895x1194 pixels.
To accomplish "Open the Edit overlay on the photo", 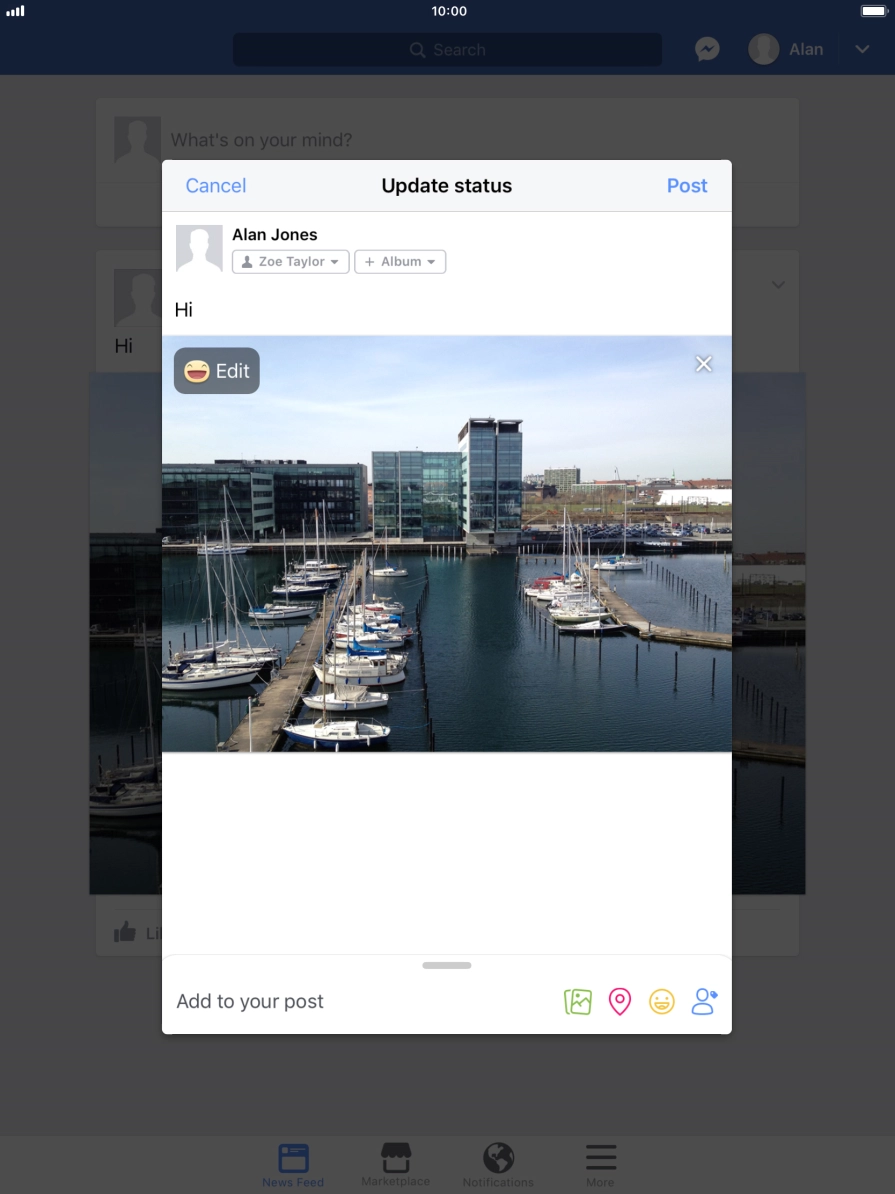I will [216, 370].
